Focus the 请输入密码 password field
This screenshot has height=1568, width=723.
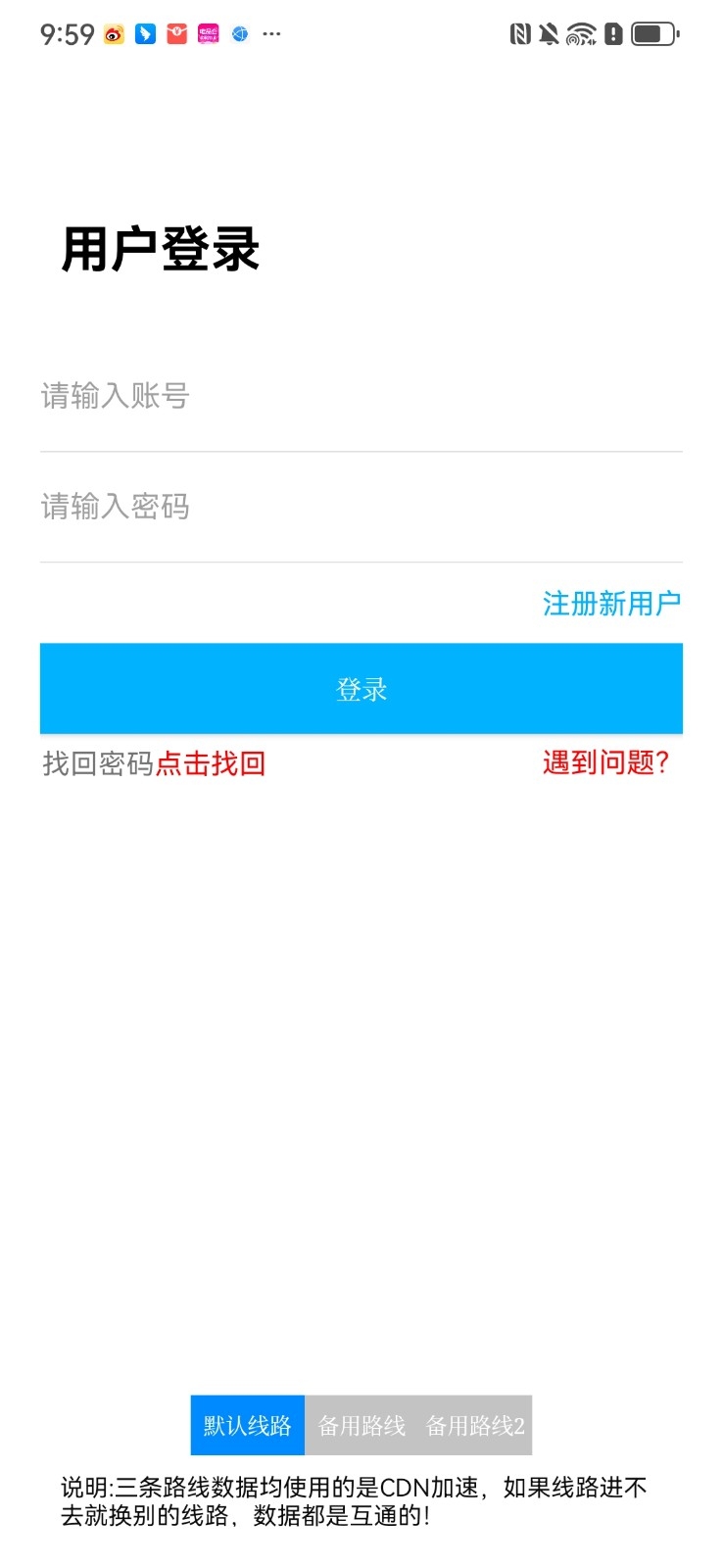pos(361,508)
